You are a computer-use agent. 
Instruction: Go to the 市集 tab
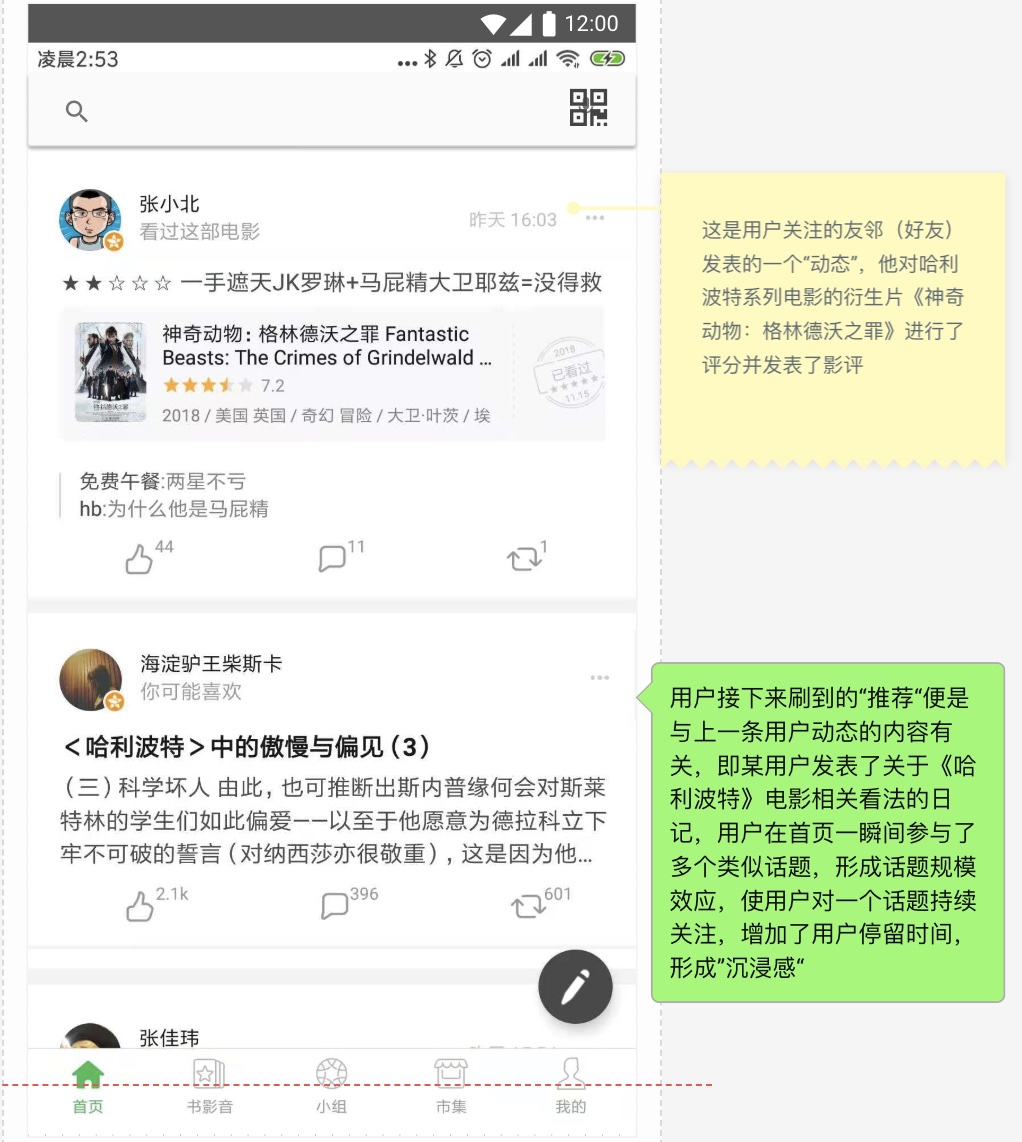(x=451, y=1086)
